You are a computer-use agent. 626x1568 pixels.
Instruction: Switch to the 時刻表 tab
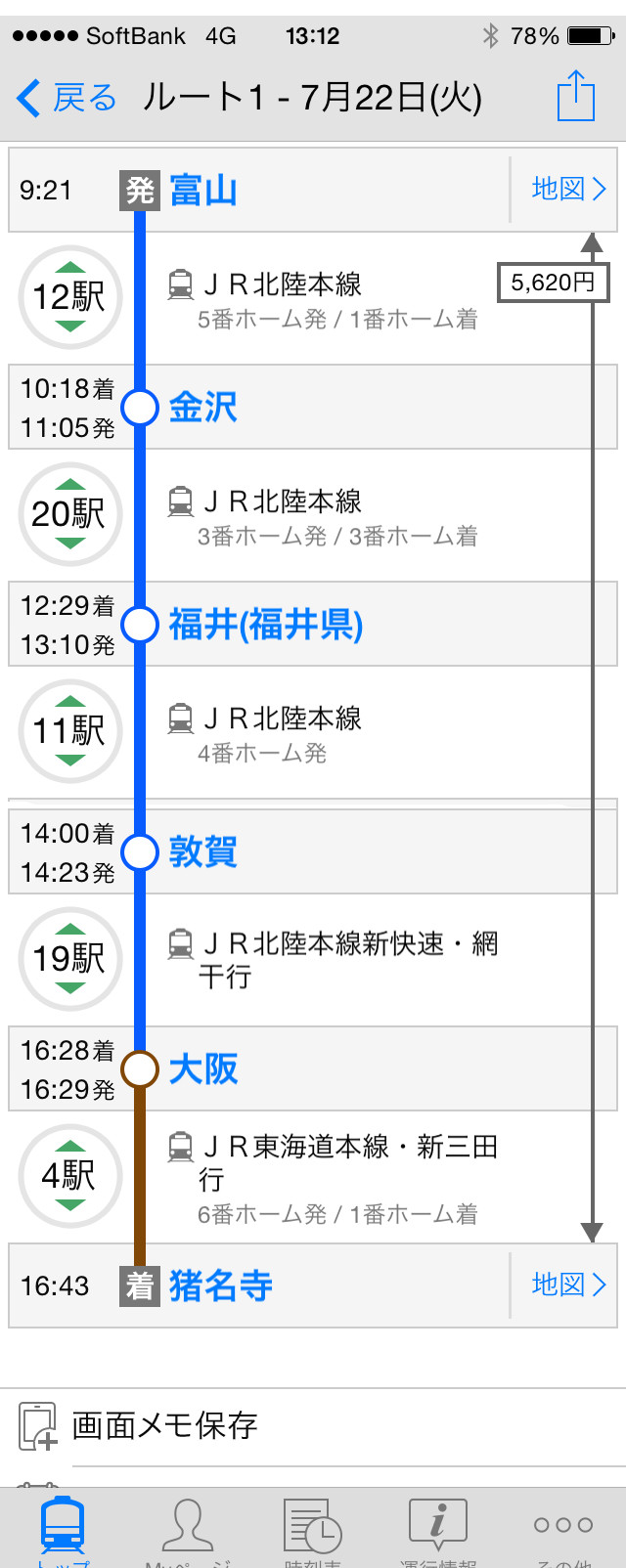(x=312, y=1531)
